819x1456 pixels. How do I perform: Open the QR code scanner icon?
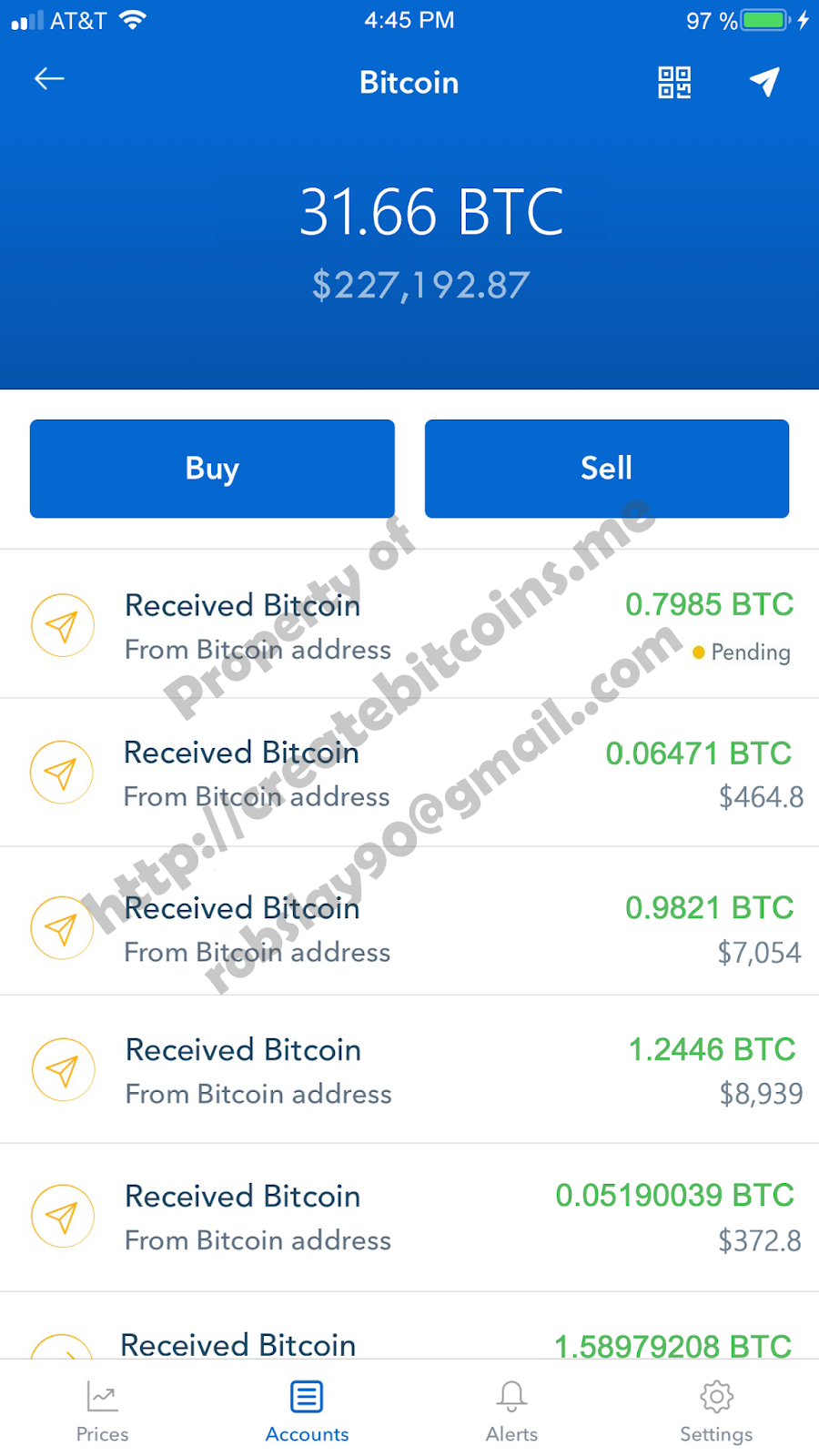click(674, 82)
